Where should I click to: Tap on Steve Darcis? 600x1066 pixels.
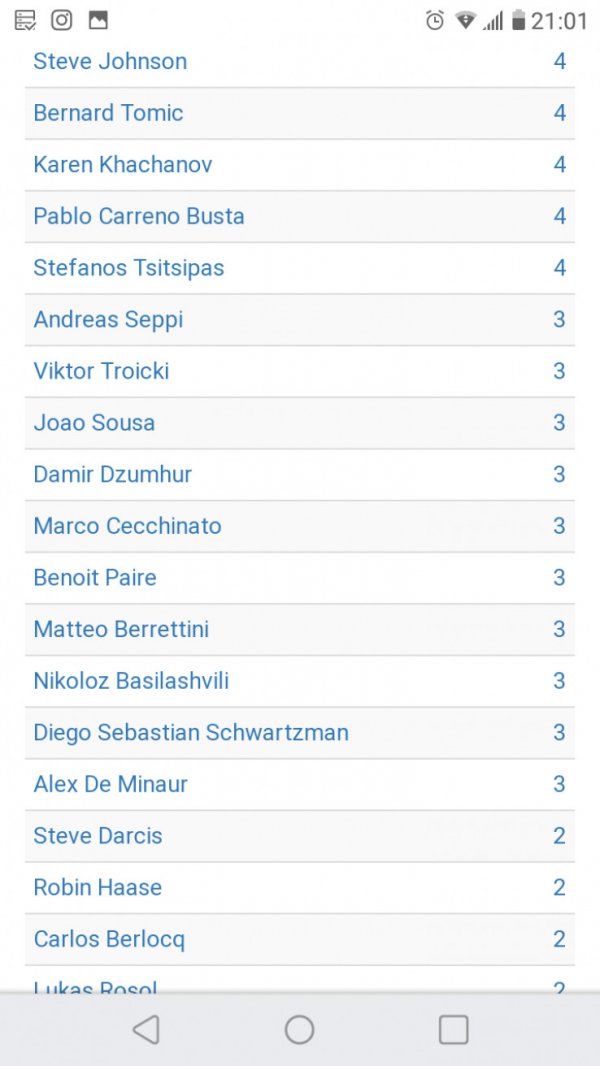(x=98, y=836)
